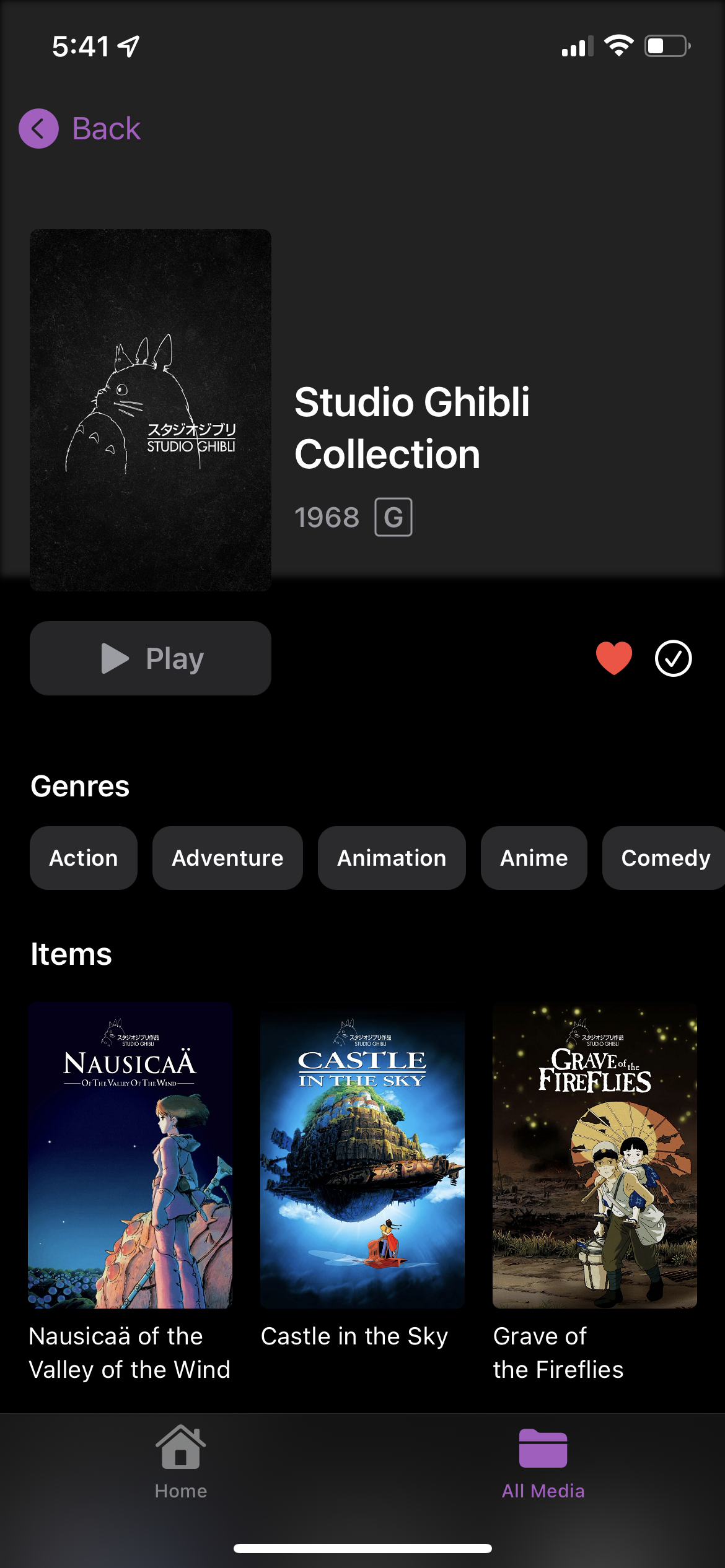
Task: Toggle the favorite heart icon
Action: tap(613, 658)
